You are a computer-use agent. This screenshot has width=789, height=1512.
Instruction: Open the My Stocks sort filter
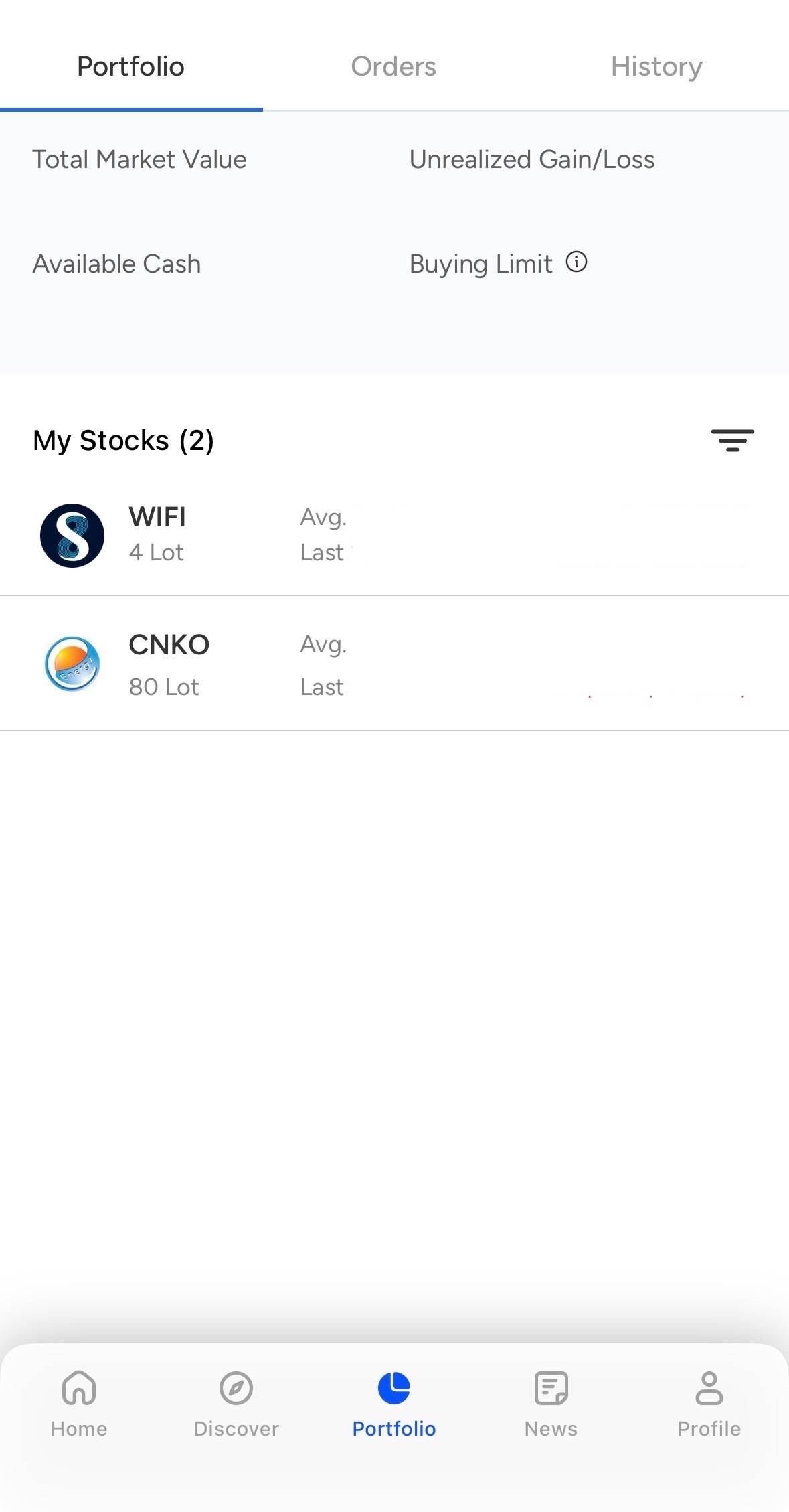[x=732, y=441]
